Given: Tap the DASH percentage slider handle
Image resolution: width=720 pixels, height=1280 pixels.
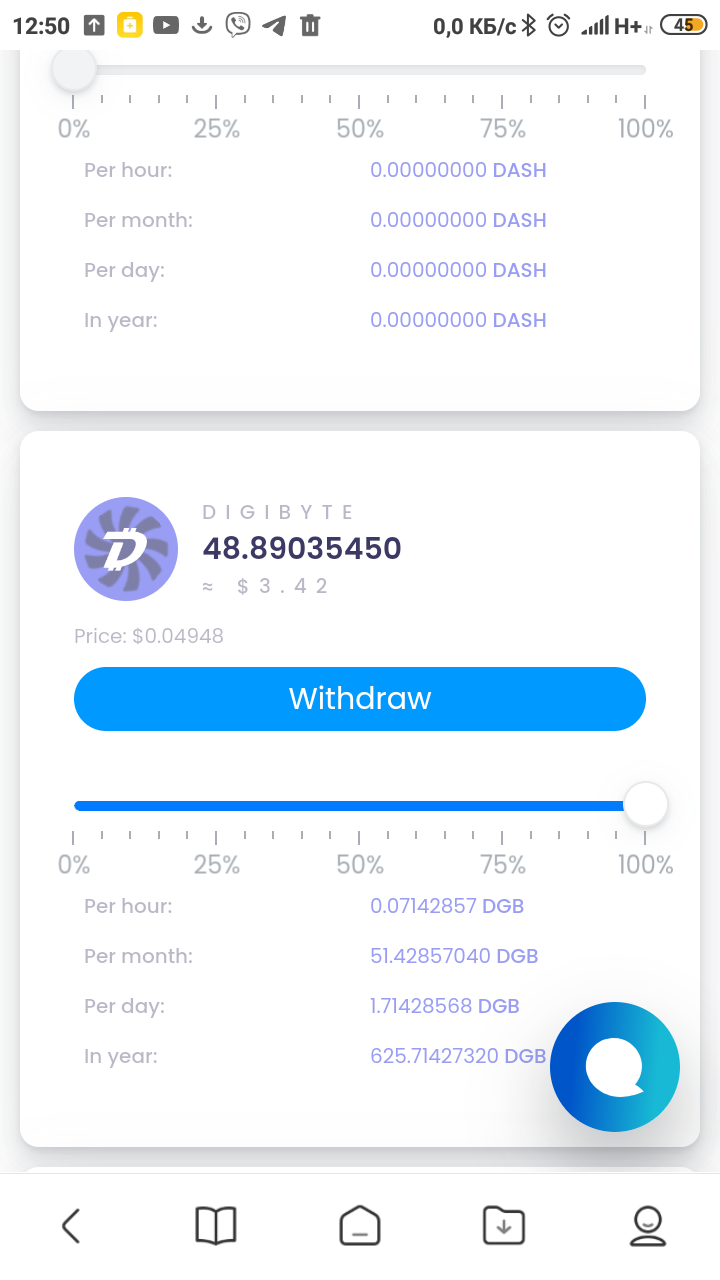Looking at the screenshot, I should [x=74, y=70].
